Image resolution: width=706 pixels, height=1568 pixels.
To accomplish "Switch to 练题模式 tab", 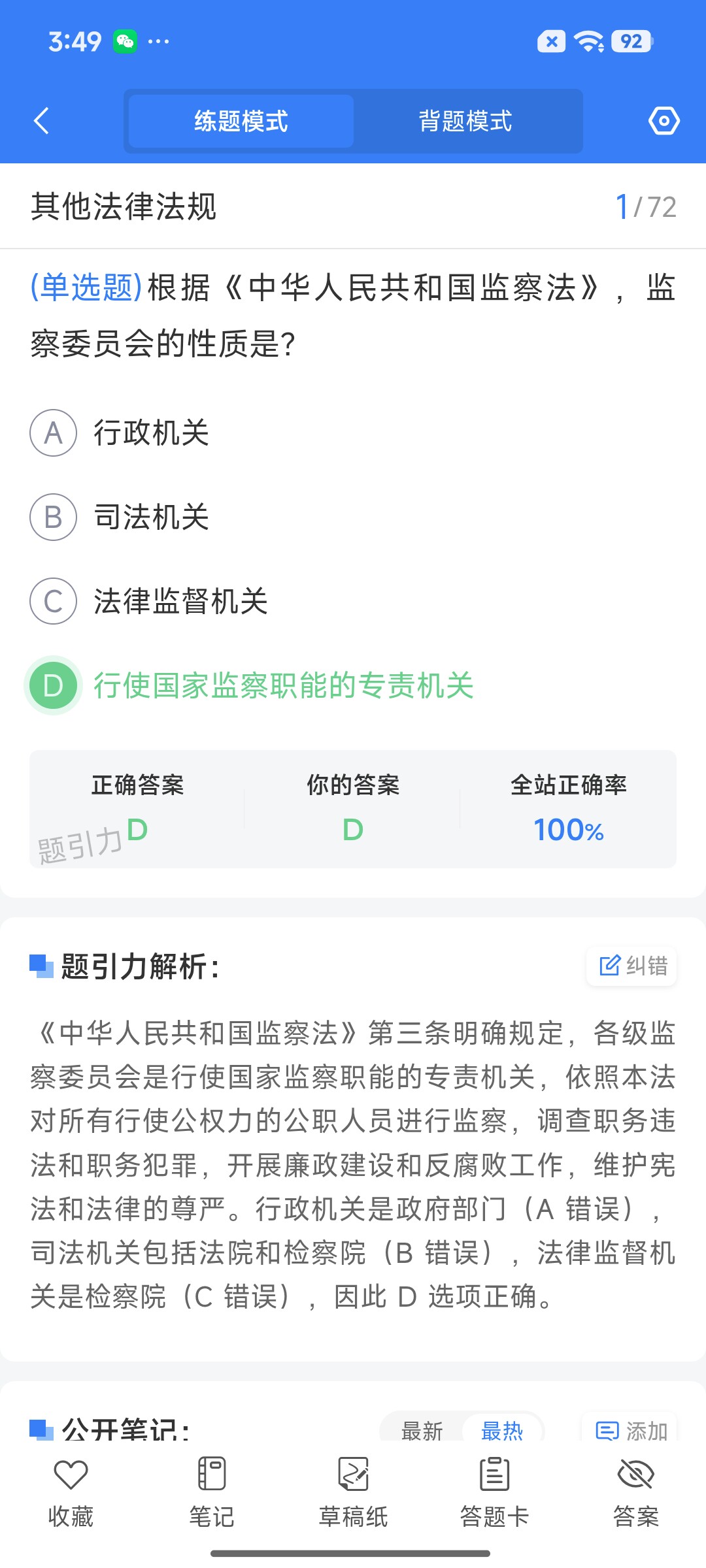I will pos(241,121).
